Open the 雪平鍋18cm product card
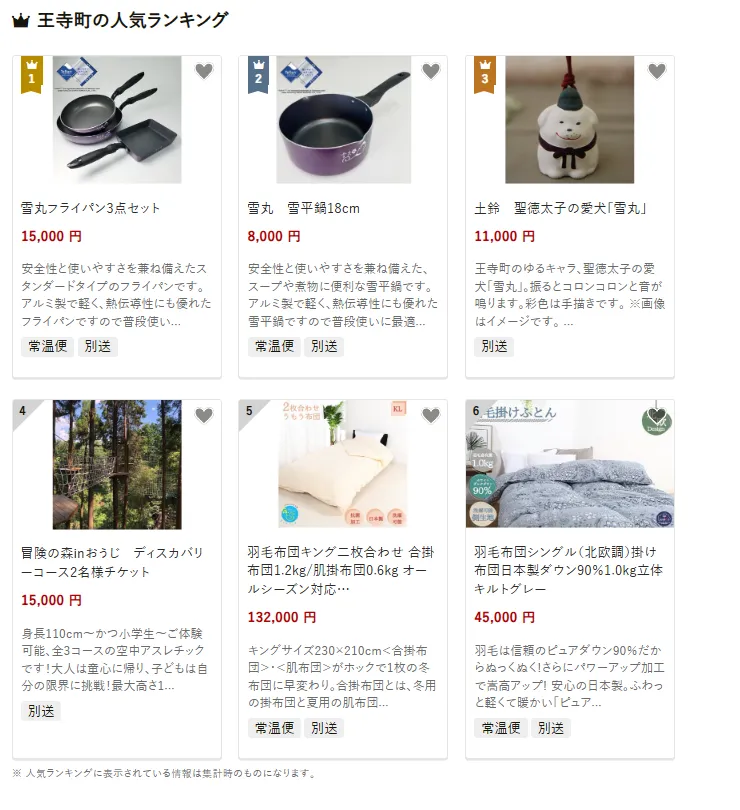Screen dimensions: 740x810 click(343, 208)
